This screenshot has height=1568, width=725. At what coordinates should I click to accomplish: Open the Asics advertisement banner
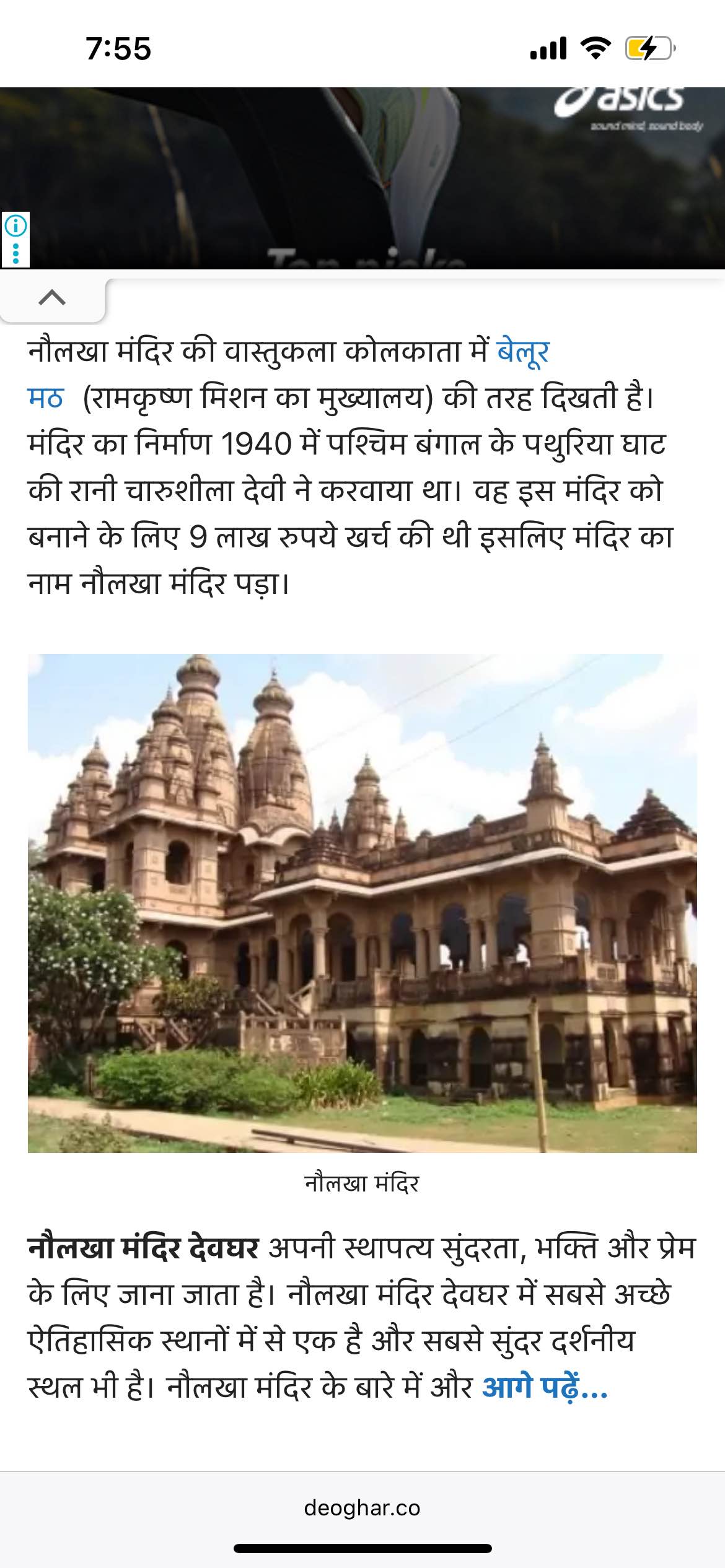click(372, 176)
